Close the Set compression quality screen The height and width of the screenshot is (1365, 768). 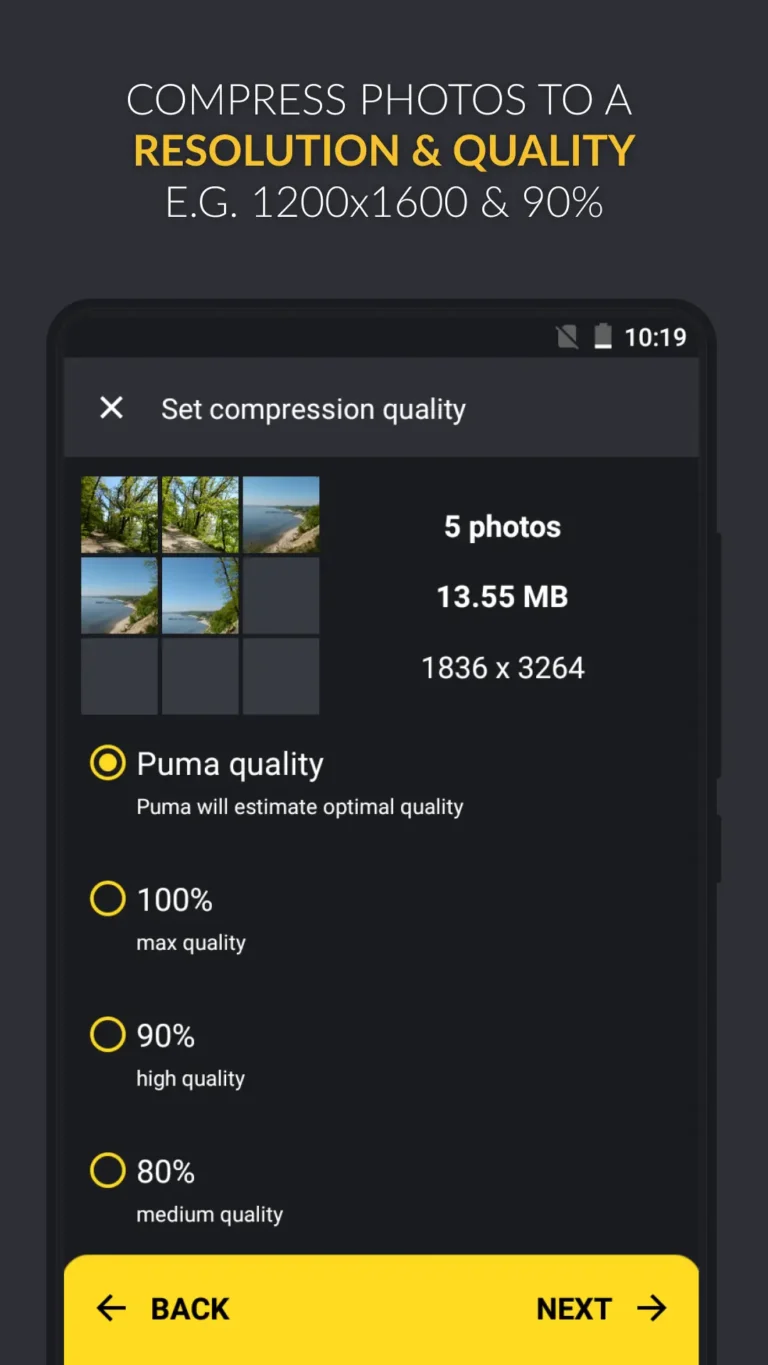(110, 408)
